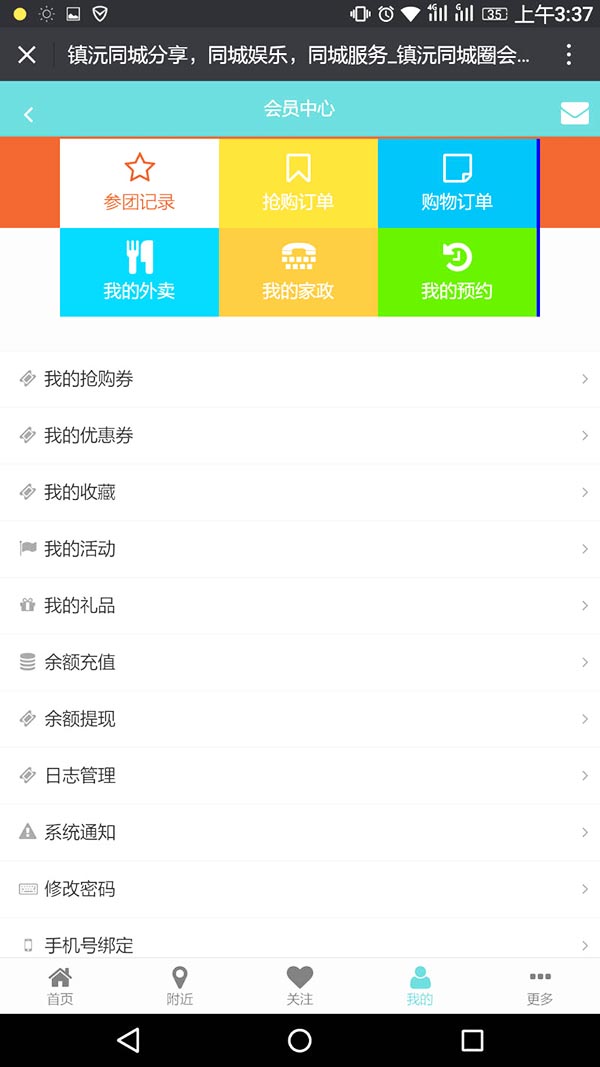View 我的收藏 favorites
Image resolution: width=600 pixels, height=1067 pixels.
pyautogui.click(x=300, y=492)
